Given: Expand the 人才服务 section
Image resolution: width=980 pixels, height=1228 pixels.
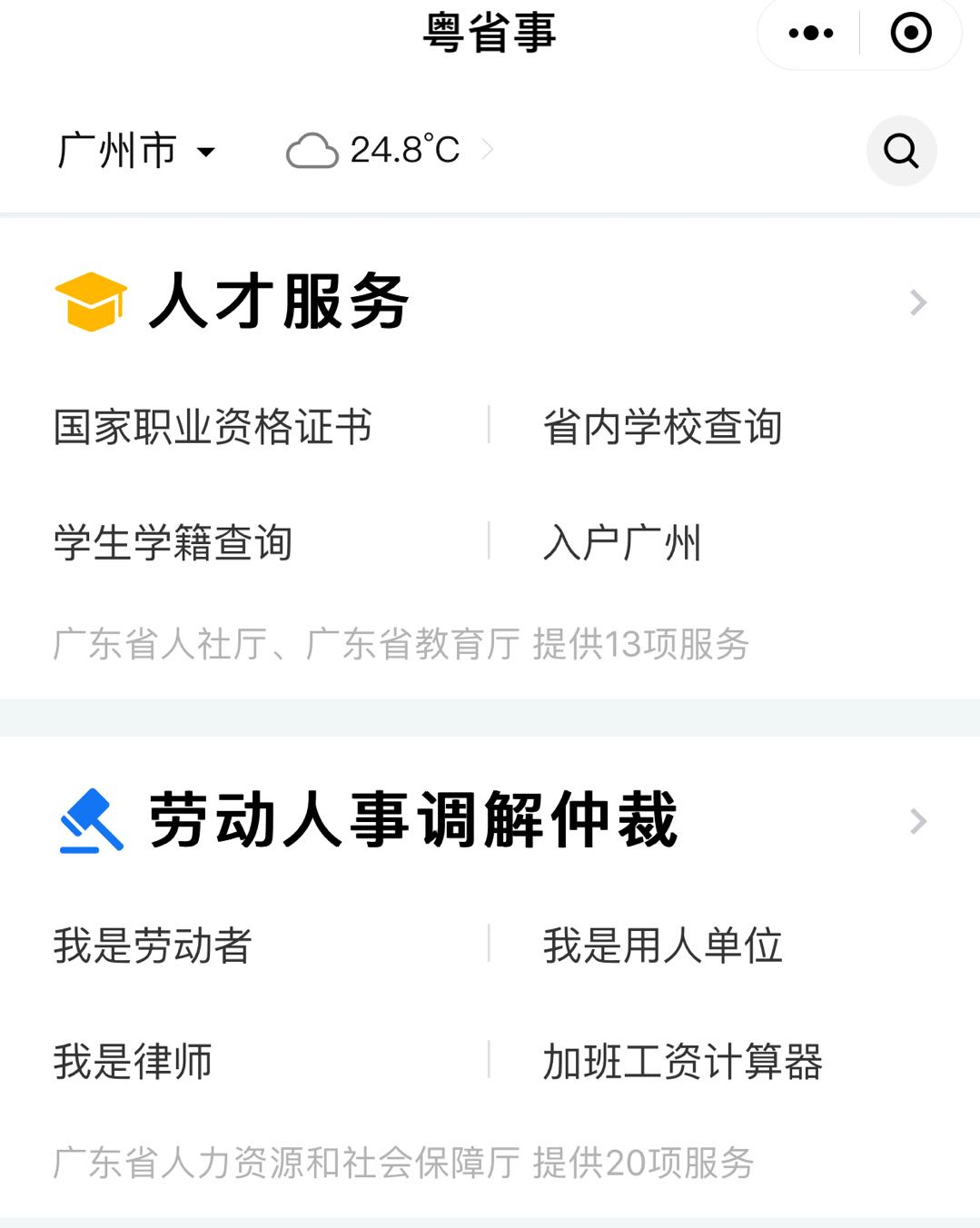Looking at the screenshot, I should tap(918, 302).
